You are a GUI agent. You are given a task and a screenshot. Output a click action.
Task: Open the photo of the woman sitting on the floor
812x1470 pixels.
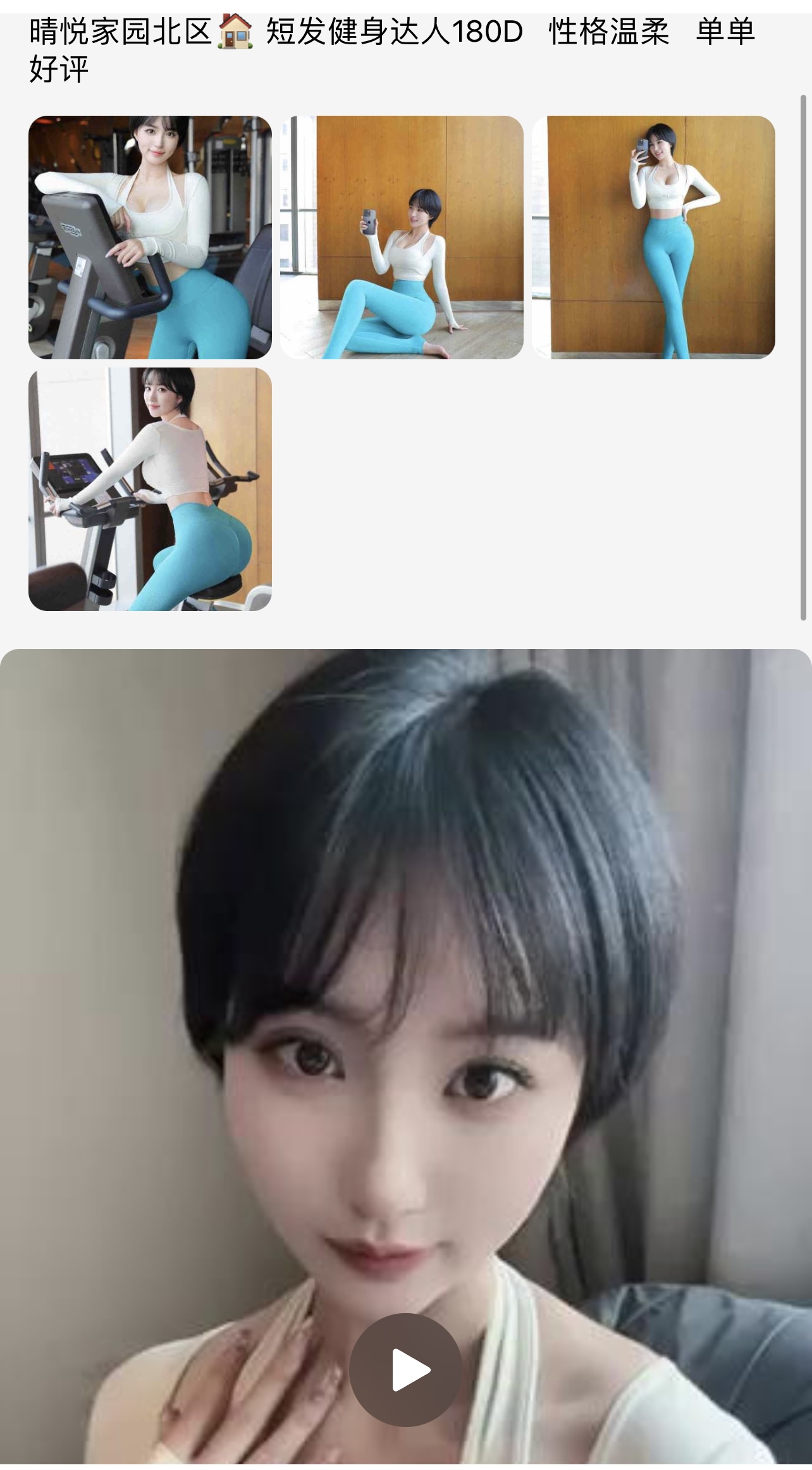(x=402, y=237)
